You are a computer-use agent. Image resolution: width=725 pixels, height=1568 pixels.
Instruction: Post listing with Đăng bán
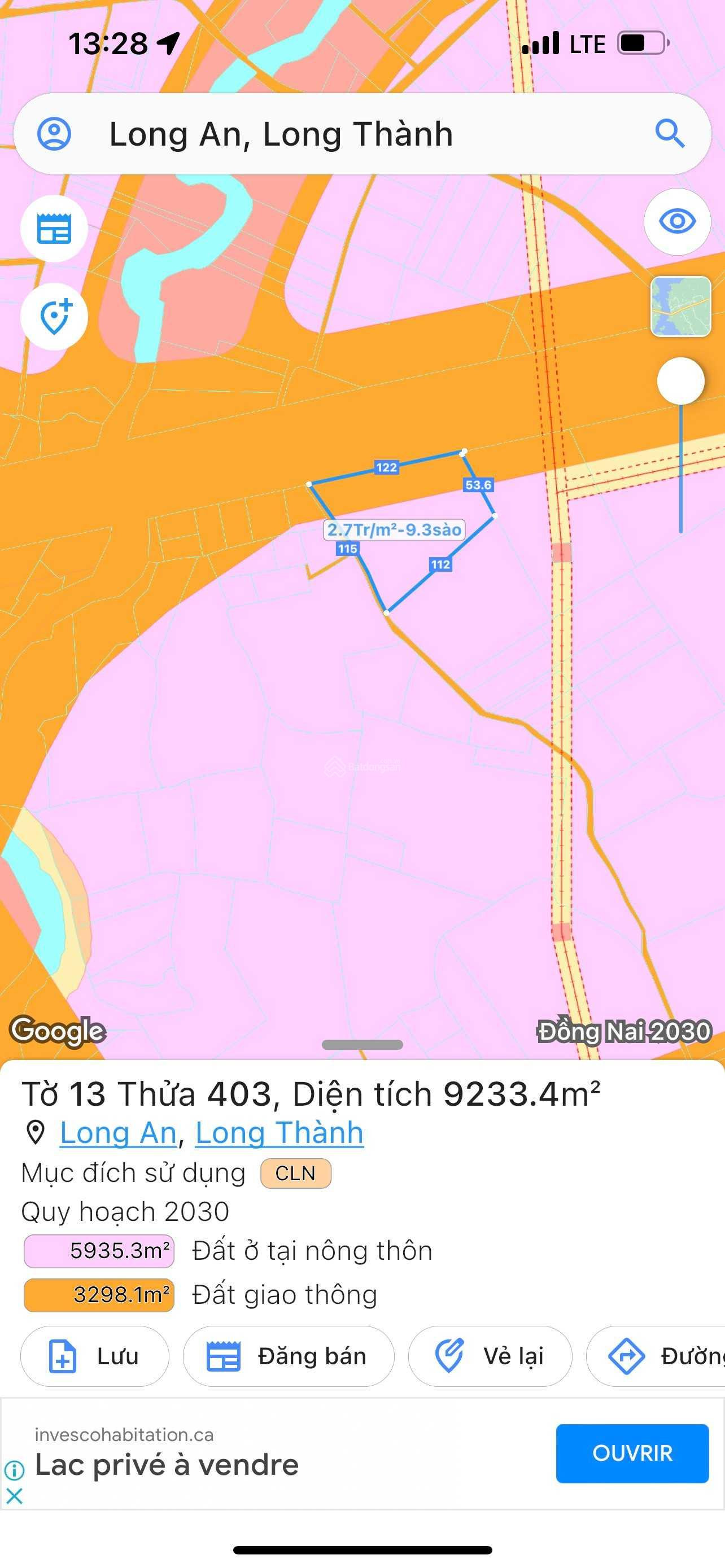[x=289, y=1356]
